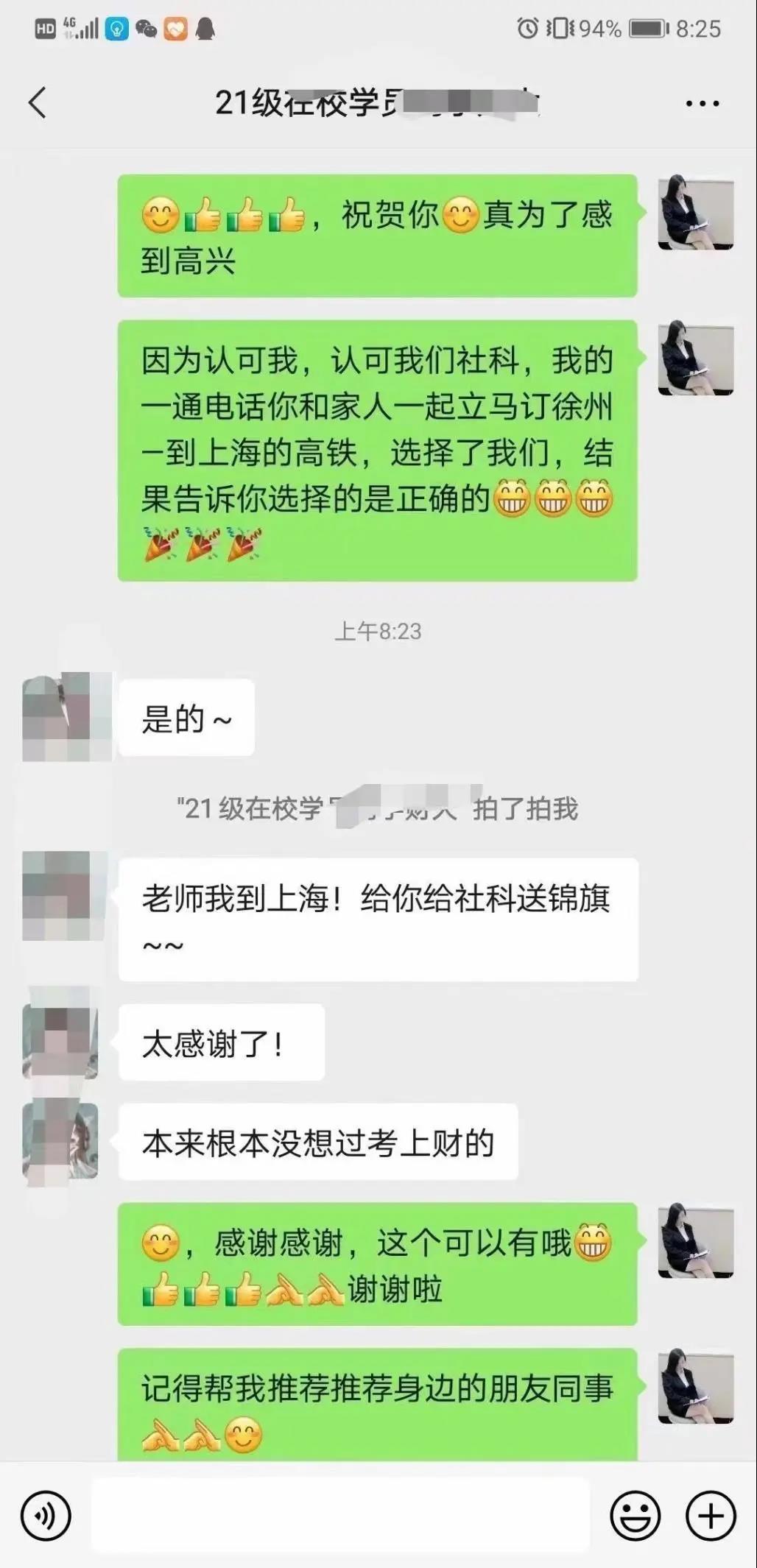This screenshot has width=757, height=1568.
Task: Focus the message text field
Action: tap(340, 1516)
